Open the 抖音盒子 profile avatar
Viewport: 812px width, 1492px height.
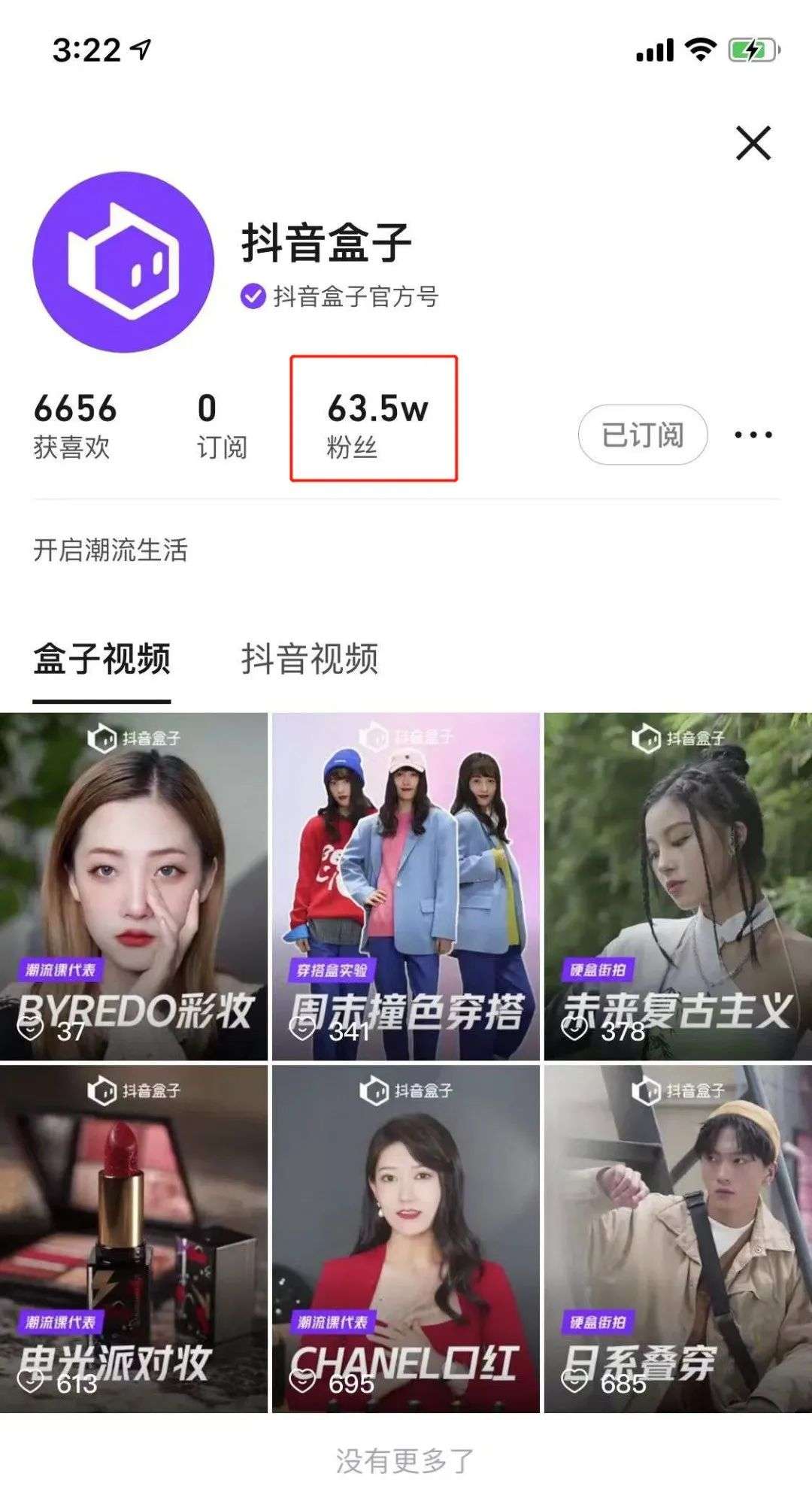(x=123, y=262)
